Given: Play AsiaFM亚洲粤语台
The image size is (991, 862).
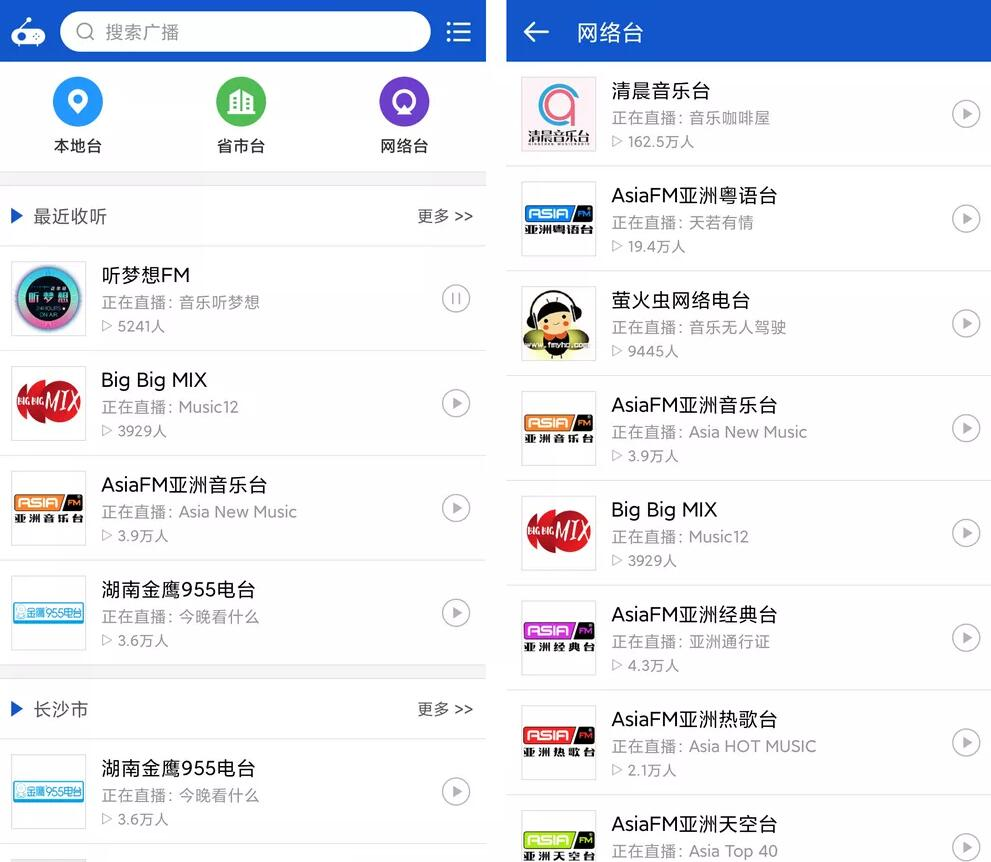Looking at the screenshot, I should coord(965,219).
